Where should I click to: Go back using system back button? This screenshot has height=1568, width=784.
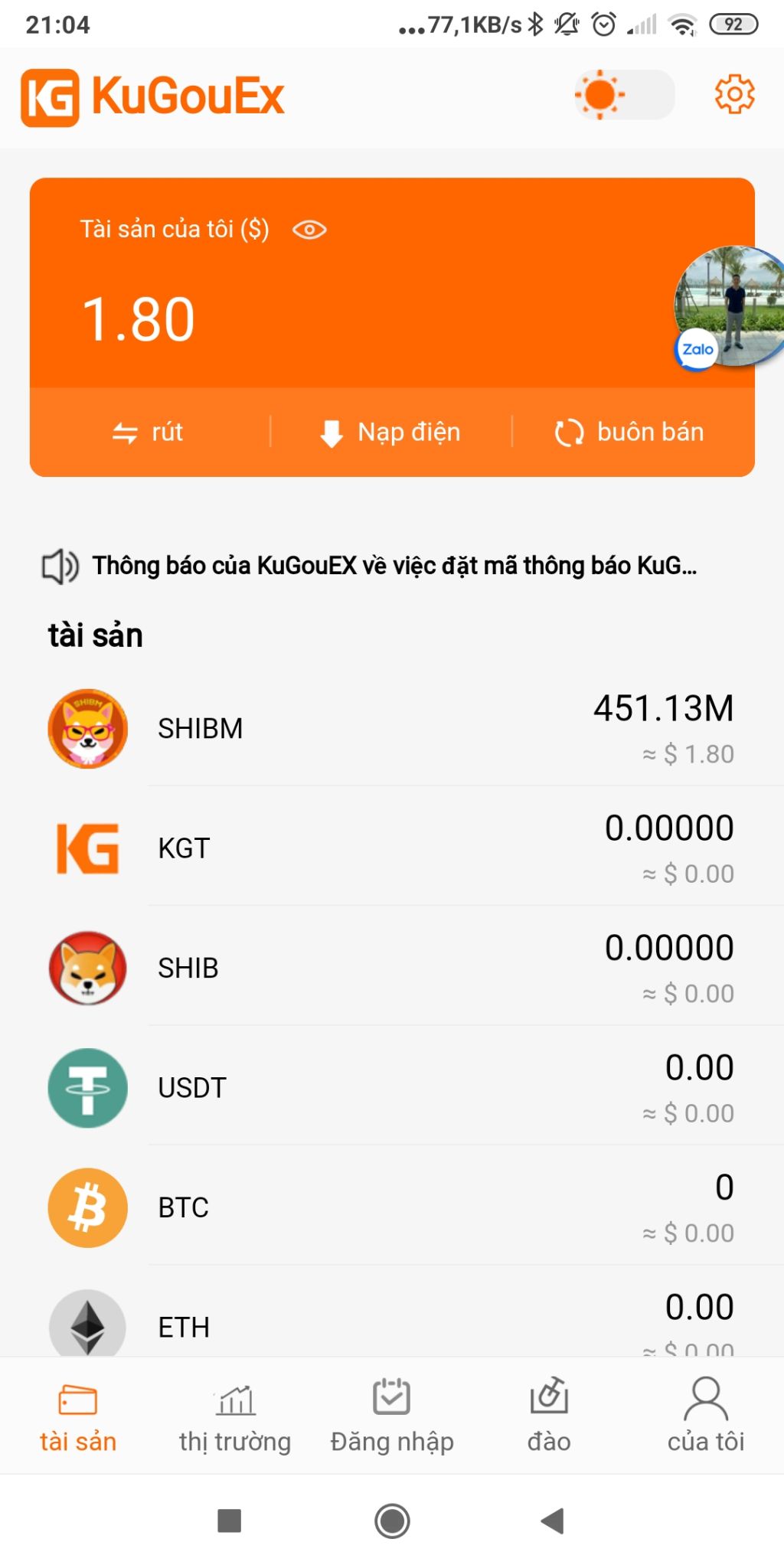pos(553,1521)
